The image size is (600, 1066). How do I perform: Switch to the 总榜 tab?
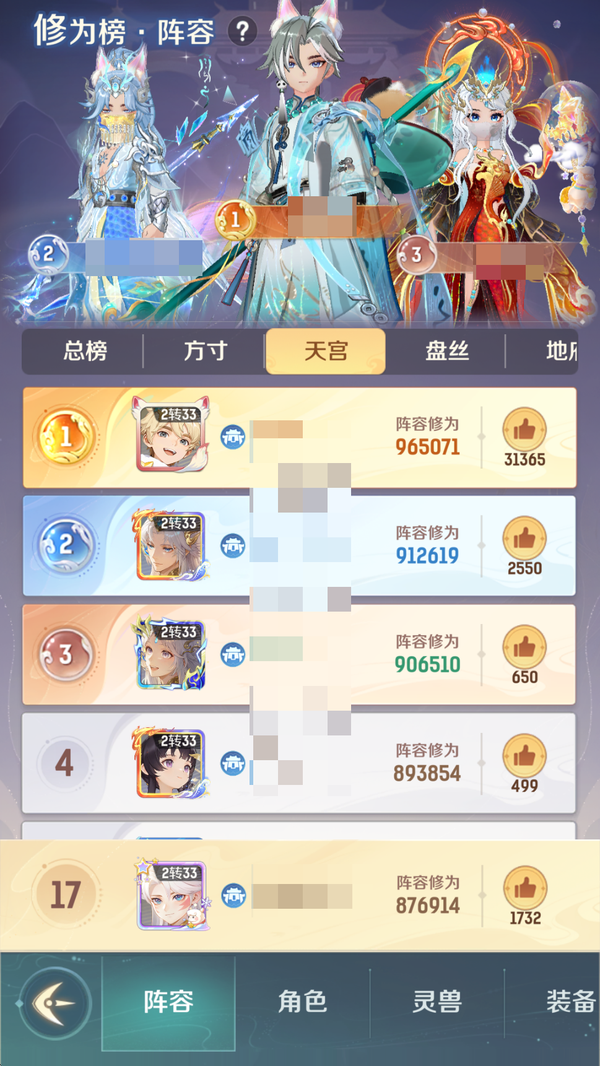(85, 351)
